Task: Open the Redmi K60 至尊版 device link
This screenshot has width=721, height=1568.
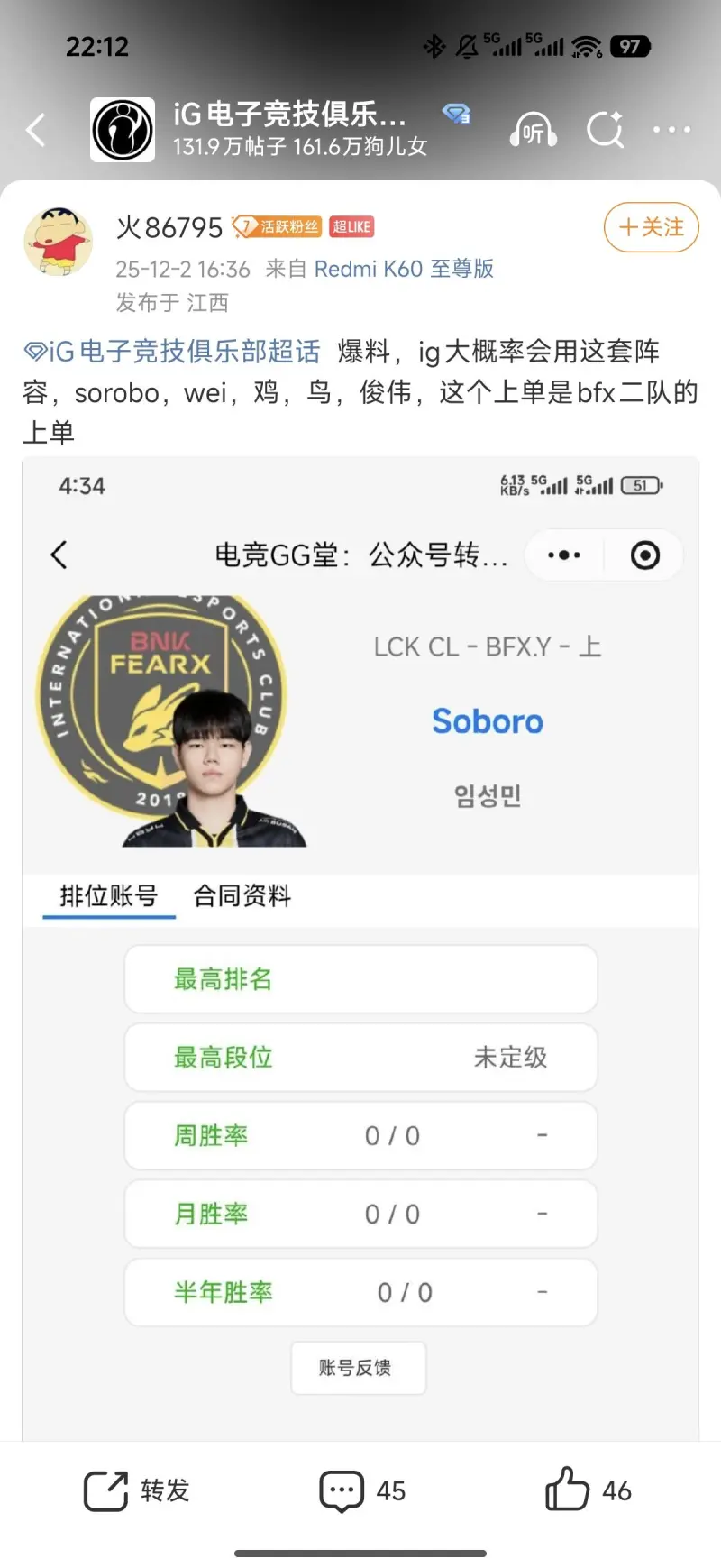Action: tap(404, 269)
